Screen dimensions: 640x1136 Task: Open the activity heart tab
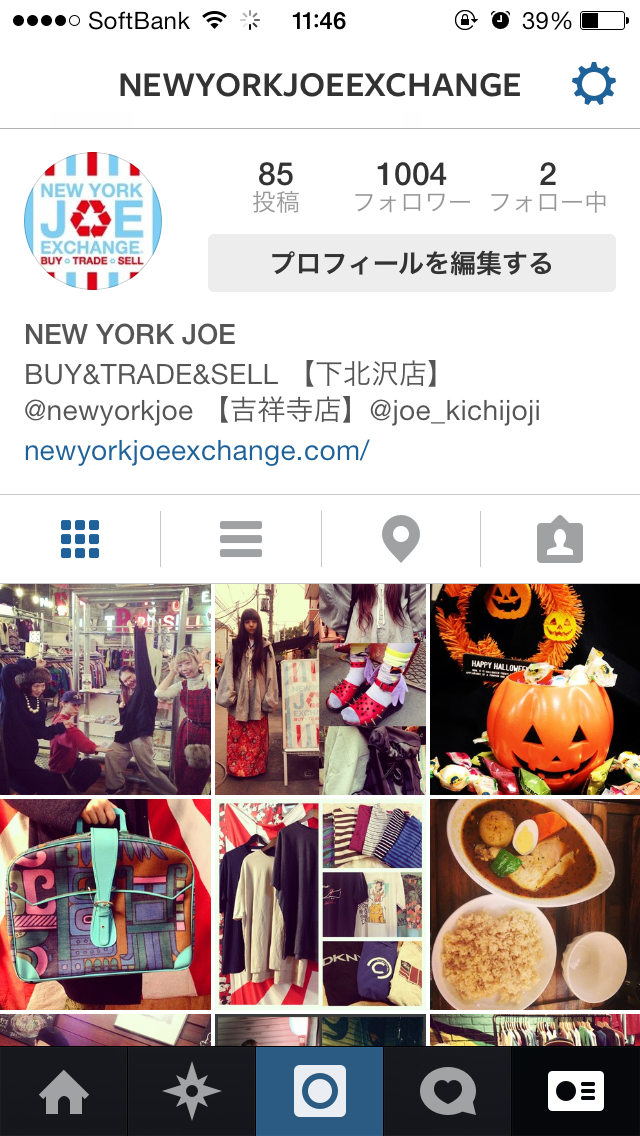tap(448, 1091)
